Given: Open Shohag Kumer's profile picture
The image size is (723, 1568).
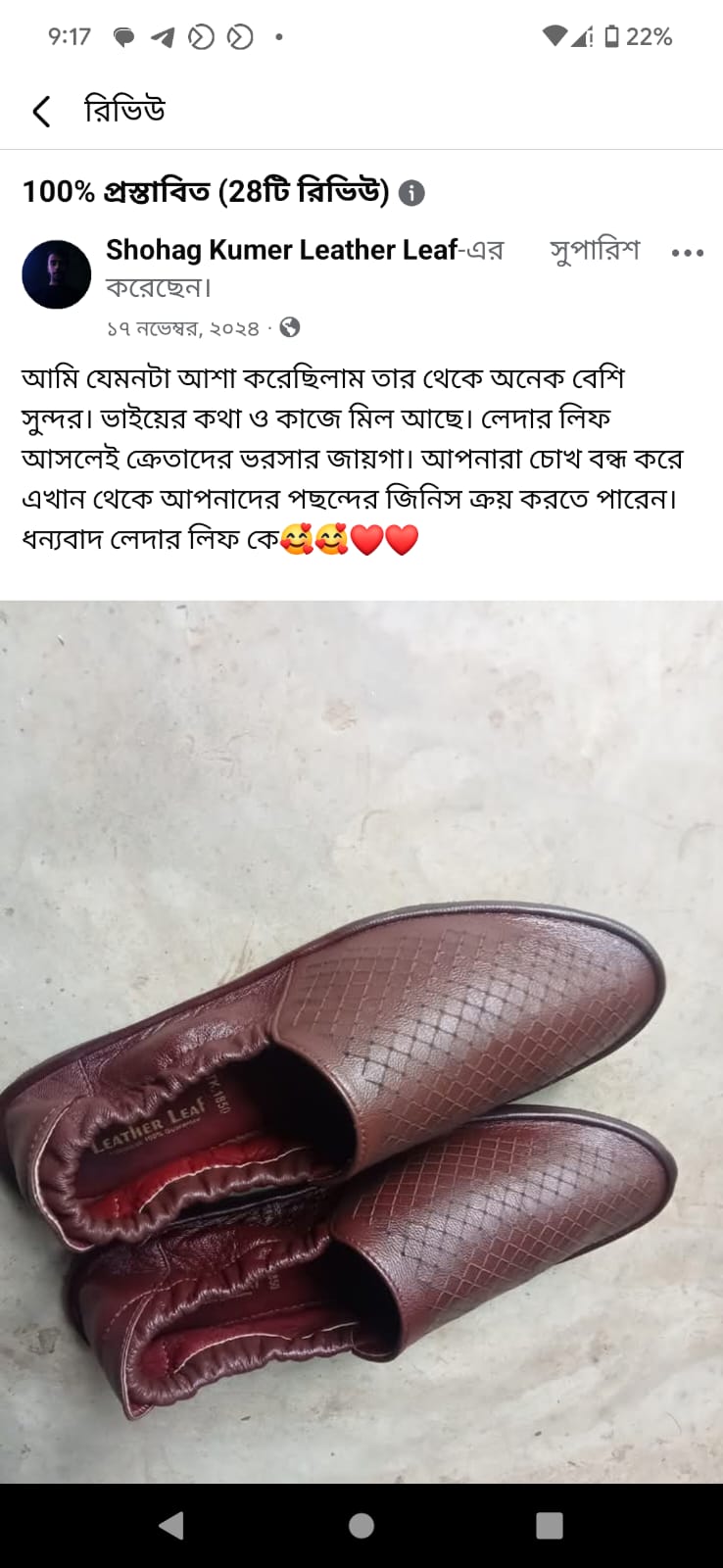Looking at the screenshot, I should point(56,274).
